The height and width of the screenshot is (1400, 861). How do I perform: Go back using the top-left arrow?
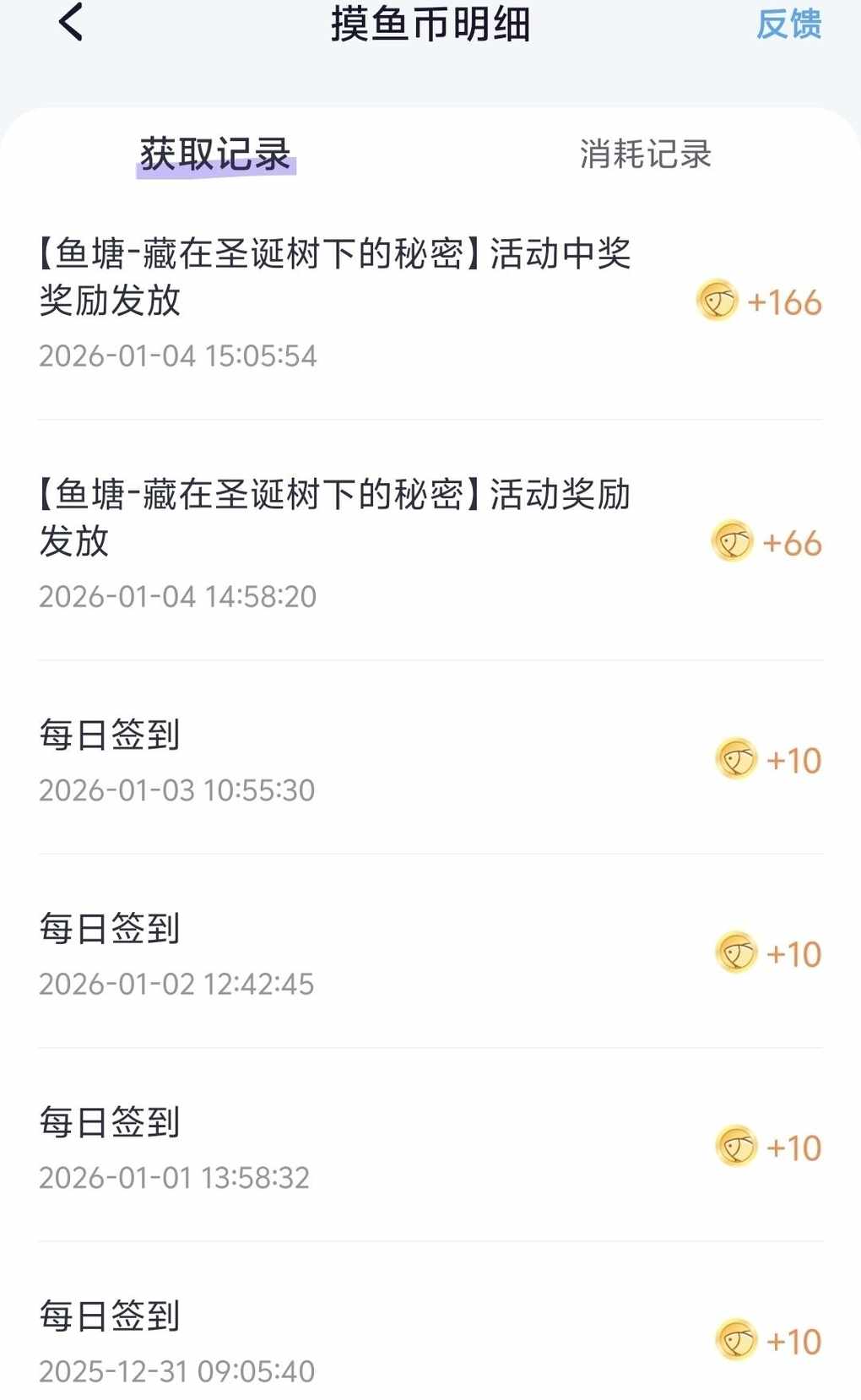pos(72,22)
